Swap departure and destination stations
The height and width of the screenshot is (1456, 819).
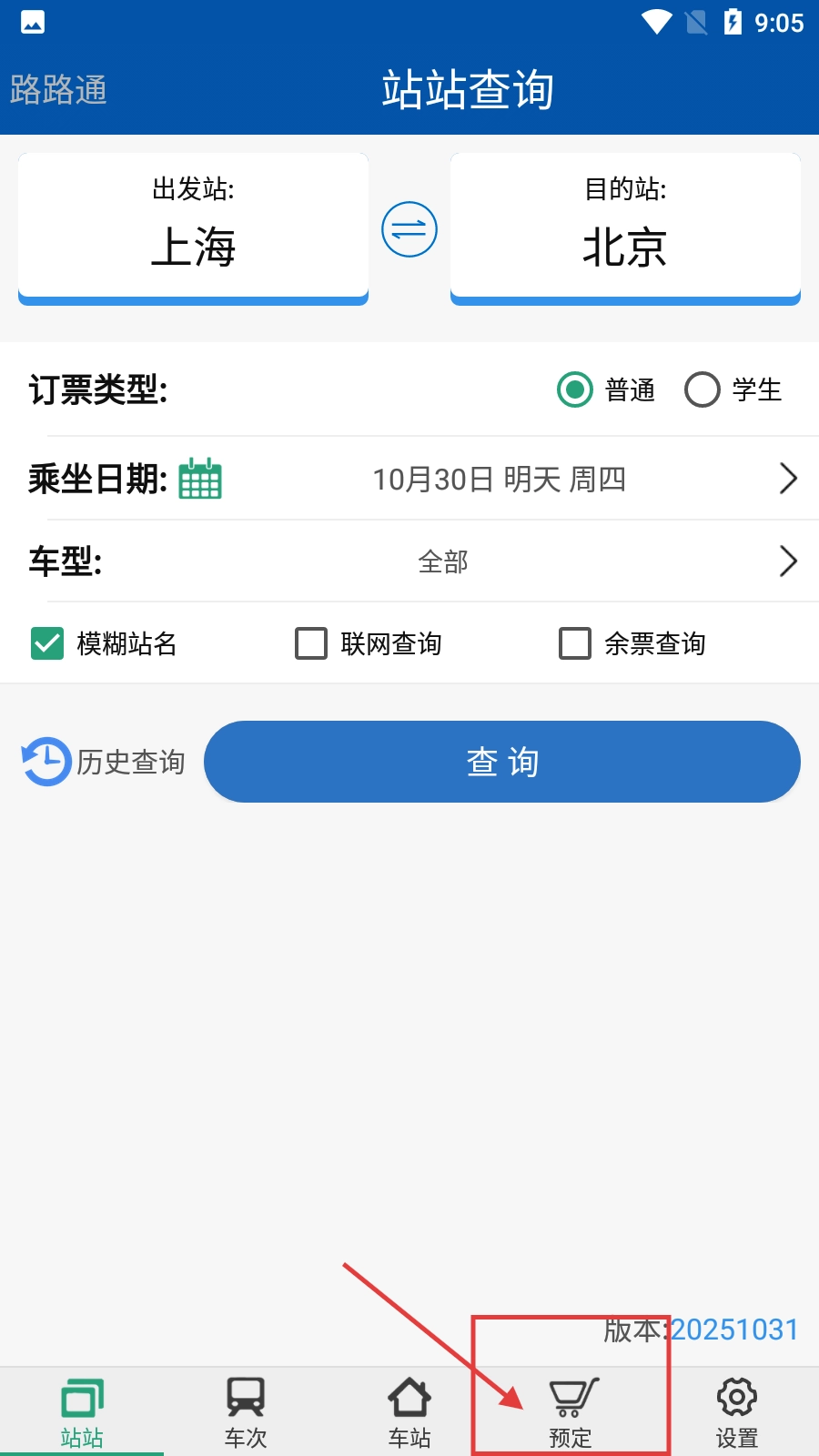[x=409, y=229]
